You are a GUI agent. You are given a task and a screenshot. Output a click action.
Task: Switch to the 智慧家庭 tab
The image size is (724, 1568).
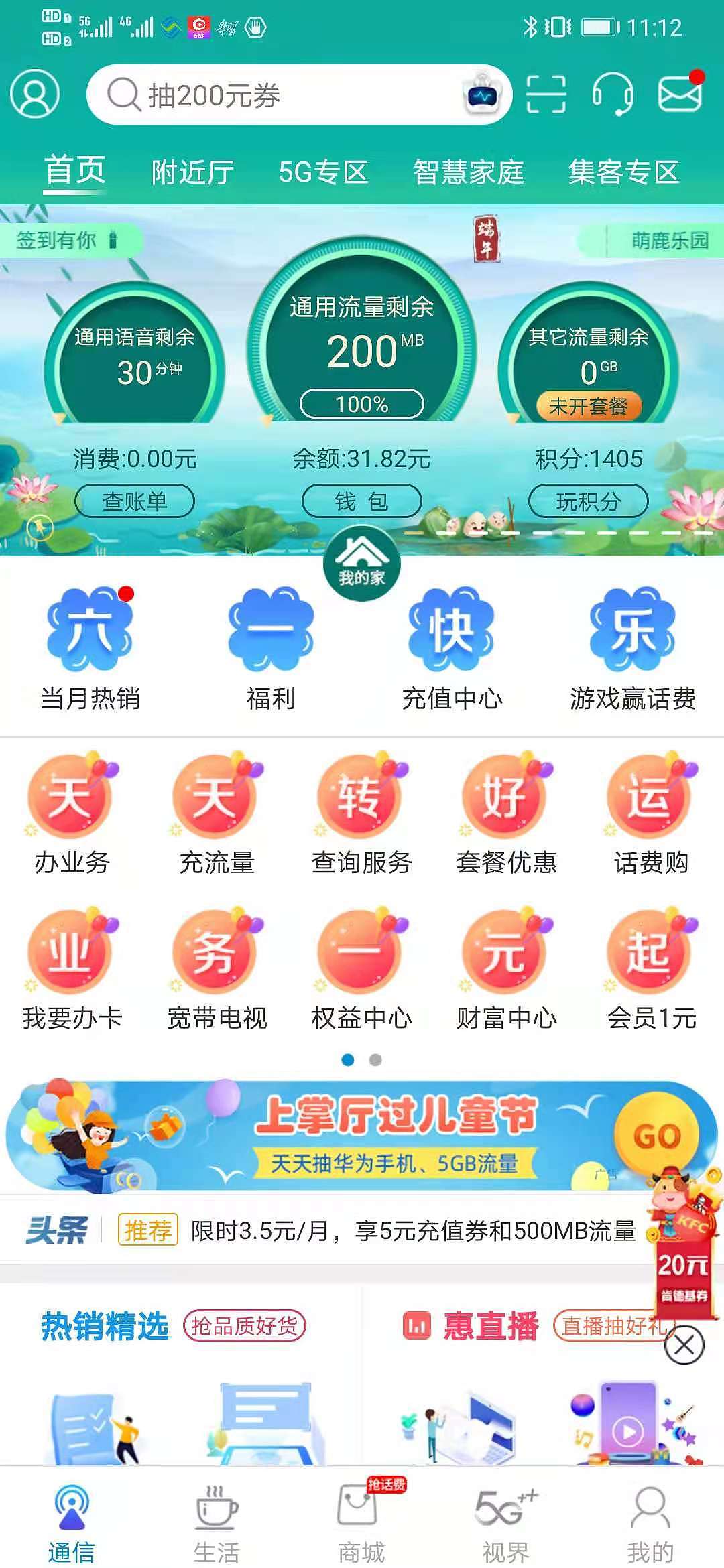tap(469, 172)
